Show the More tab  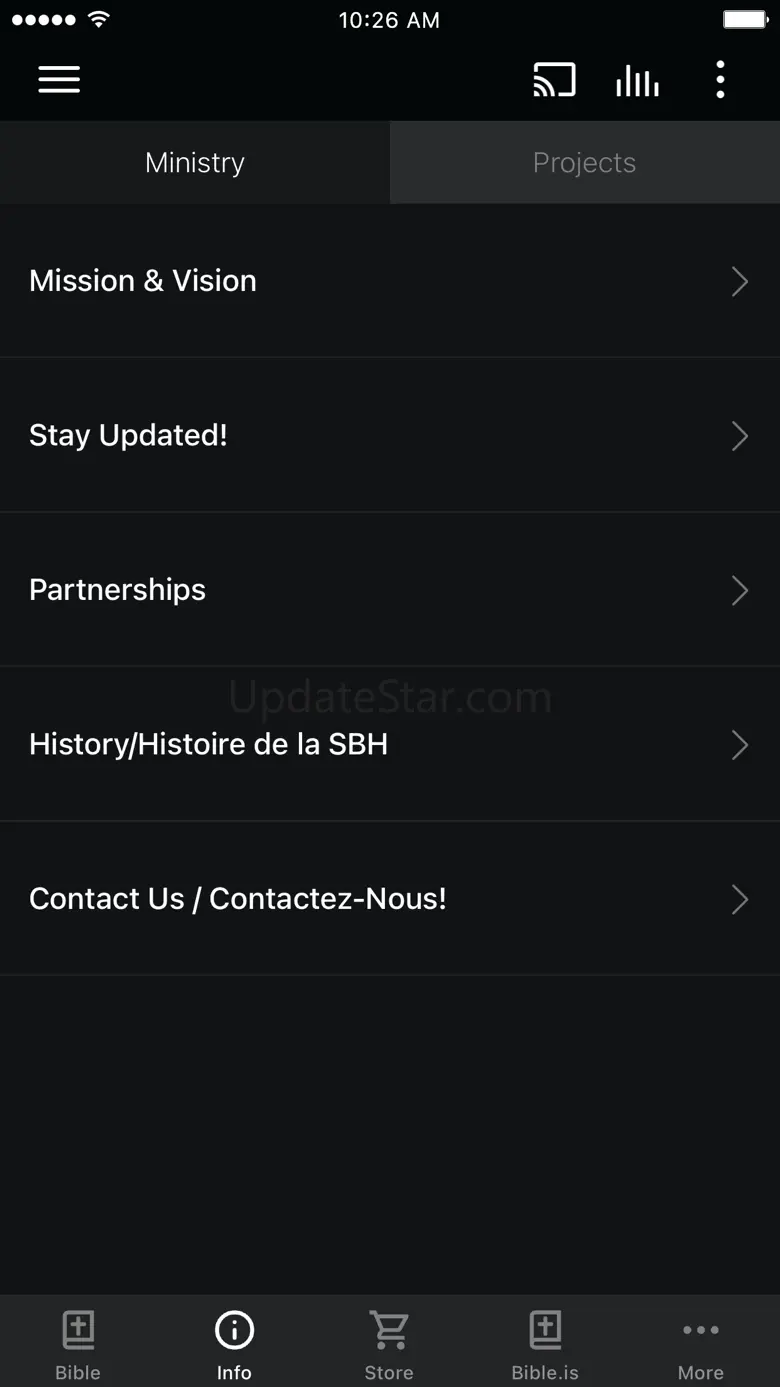coord(700,1343)
